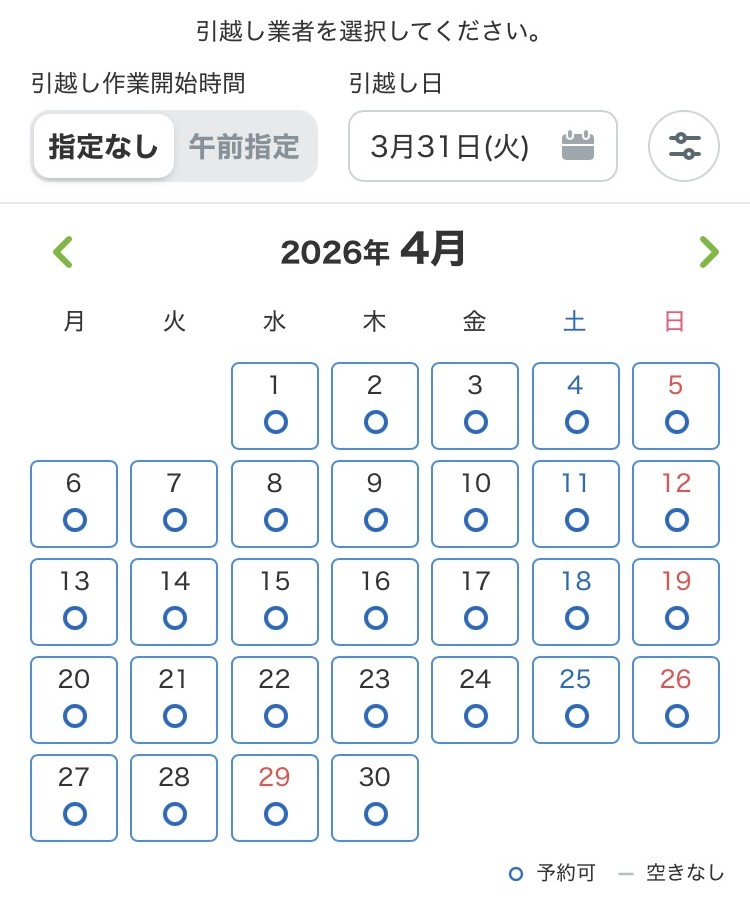Choose the April 26 date cell
This screenshot has height=906, width=750.
(676, 699)
